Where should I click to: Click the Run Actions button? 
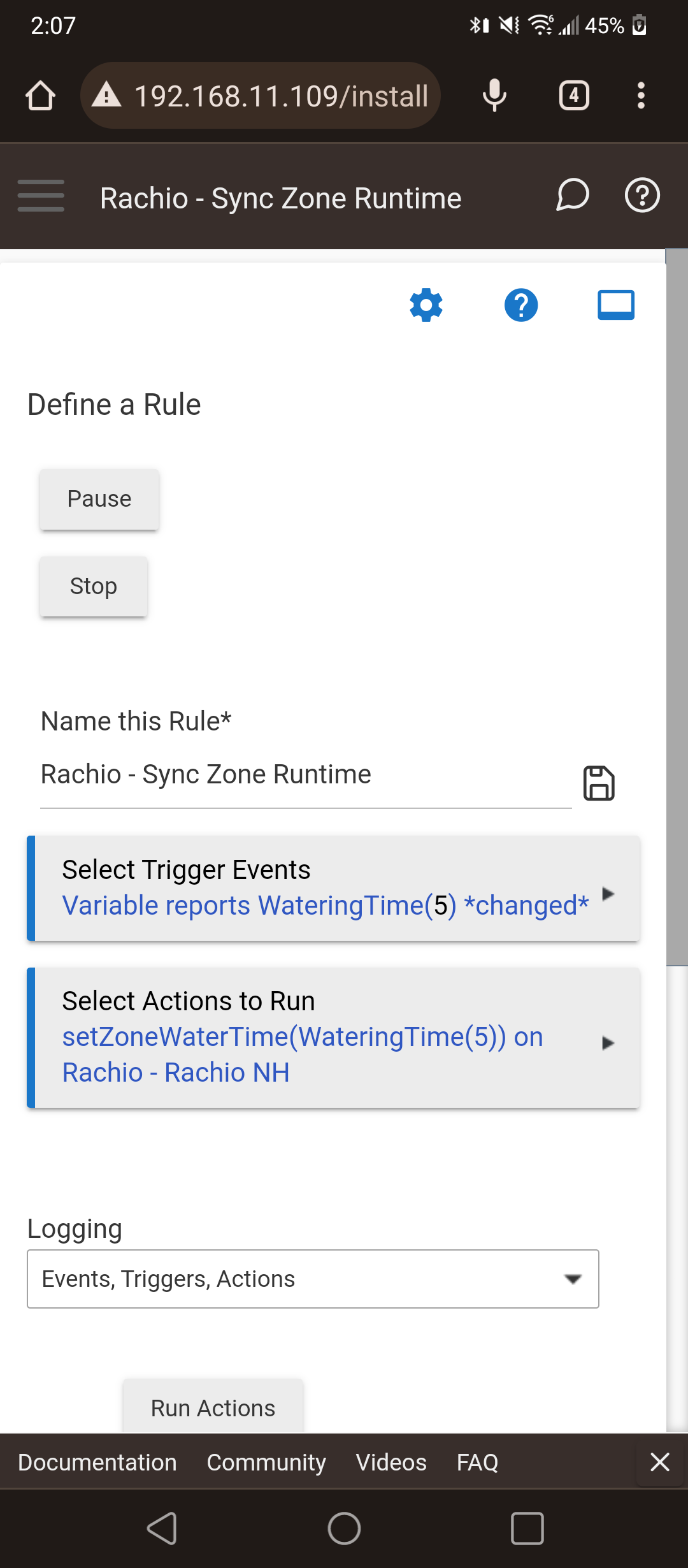212,1408
